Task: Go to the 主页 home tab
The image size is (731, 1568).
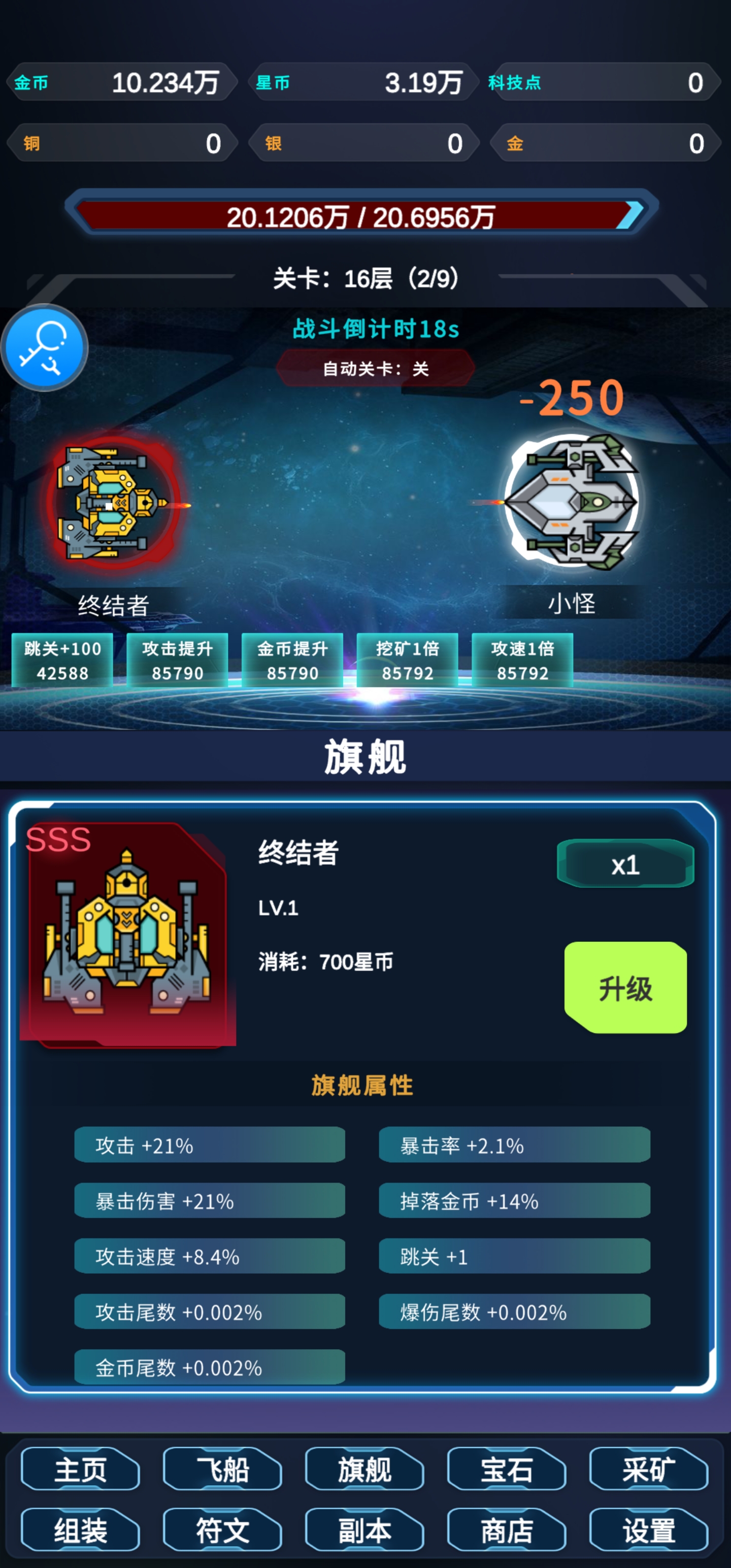Action: tap(80, 1469)
